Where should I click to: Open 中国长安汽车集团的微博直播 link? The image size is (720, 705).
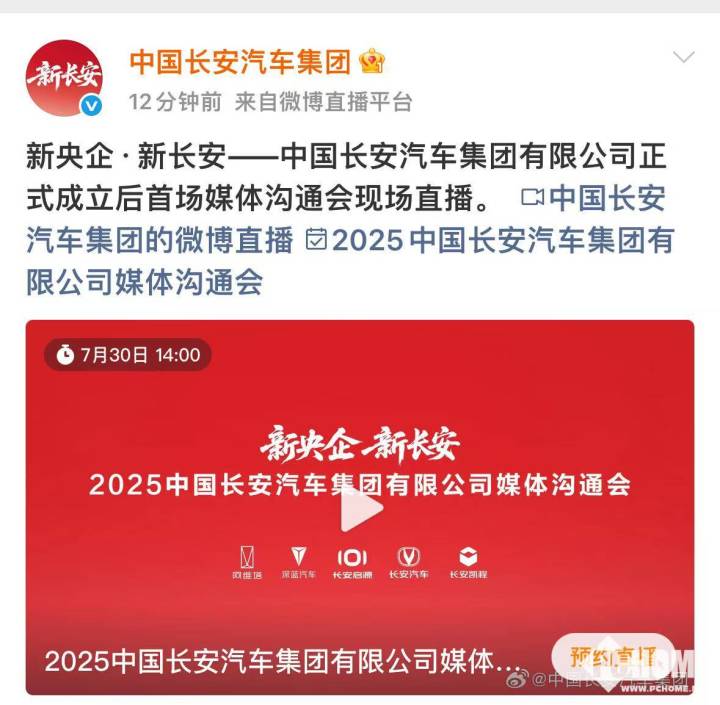pyautogui.click(x=160, y=240)
